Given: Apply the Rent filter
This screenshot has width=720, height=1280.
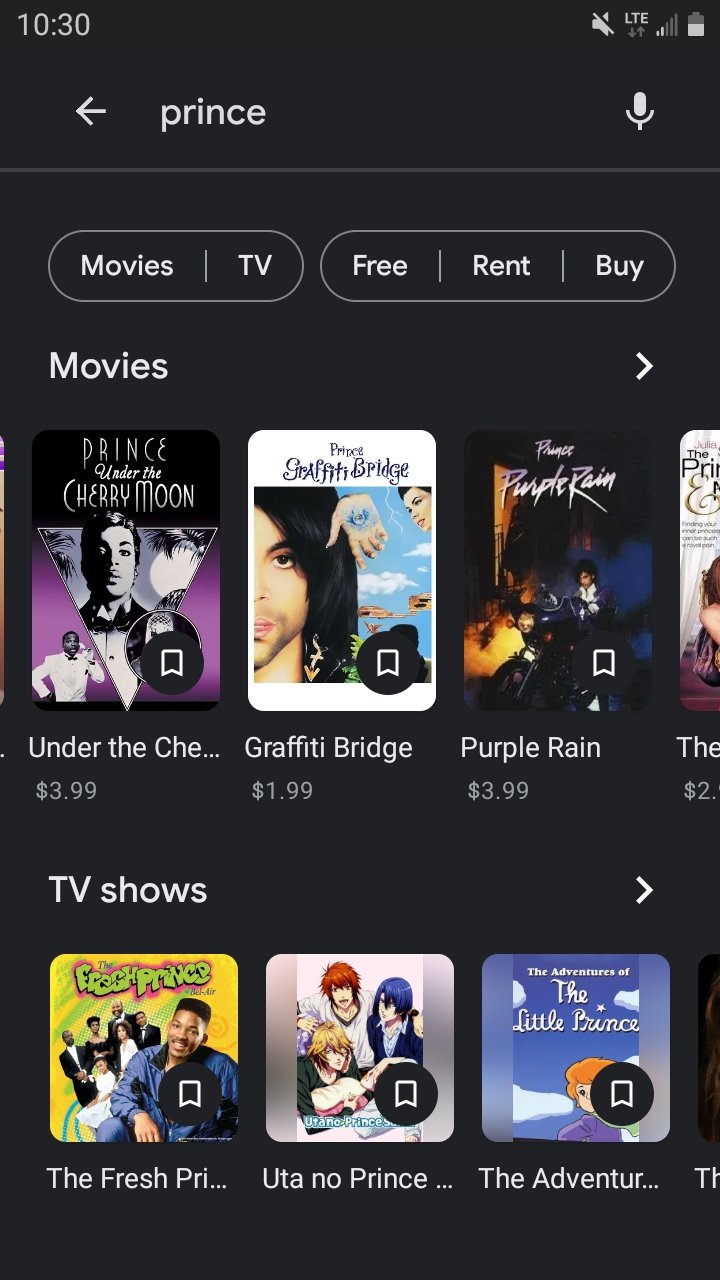Looking at the screenshot, I should pos(501,266).
